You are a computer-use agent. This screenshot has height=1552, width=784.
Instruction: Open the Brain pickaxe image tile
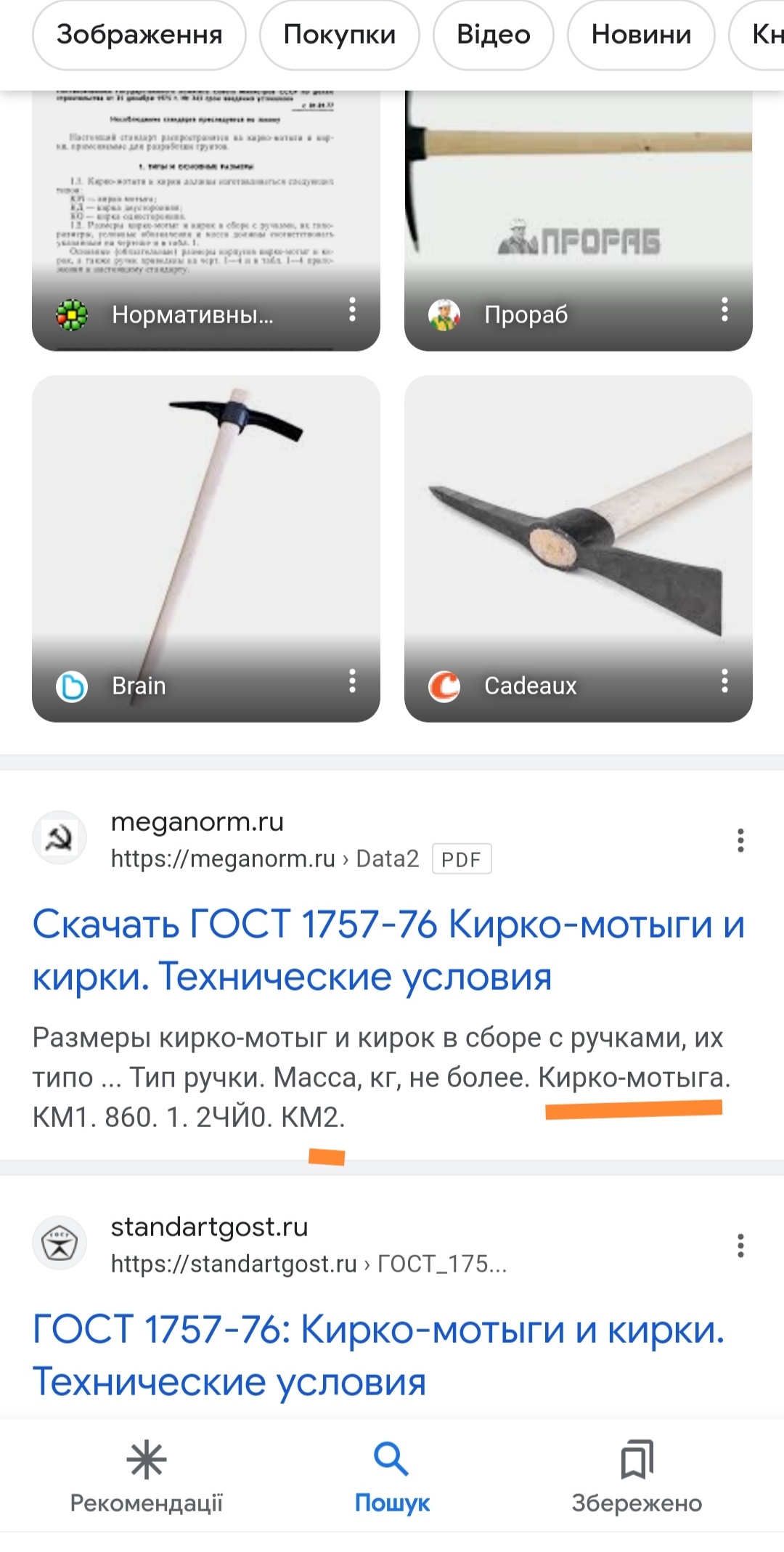pos(206,548)
